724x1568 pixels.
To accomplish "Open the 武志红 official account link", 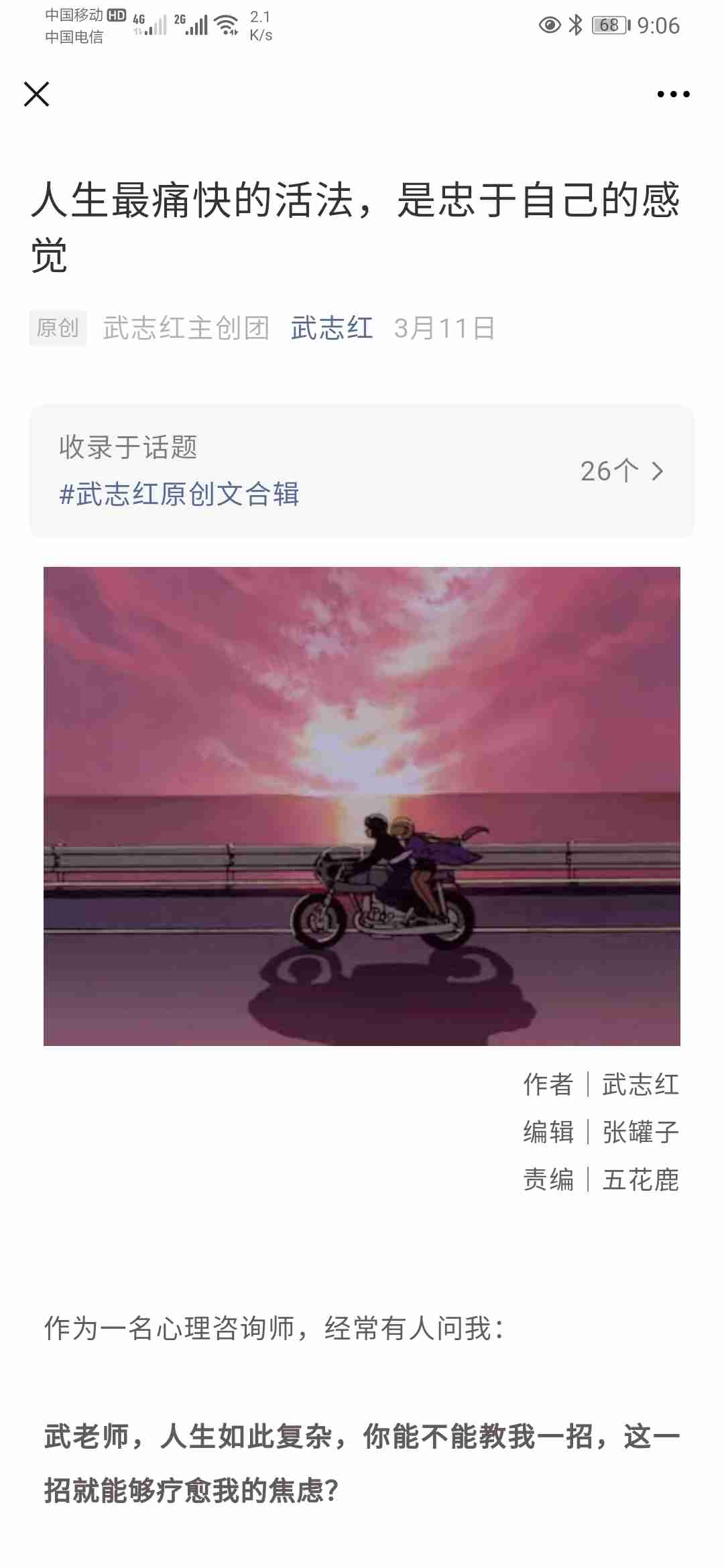I will pos(332,328).
